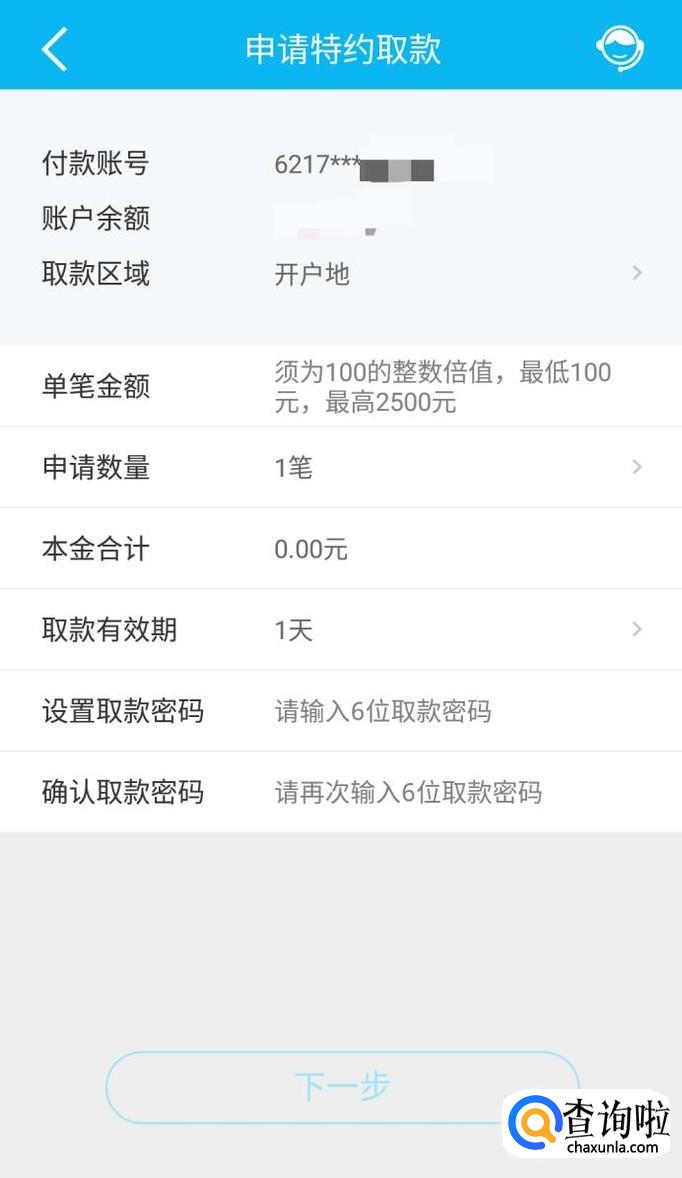Image resolution: width=682 pixels, height=1178 pixels.
Task: Tap the 单笔金额 amount field
Action: [x=442, y=387]
